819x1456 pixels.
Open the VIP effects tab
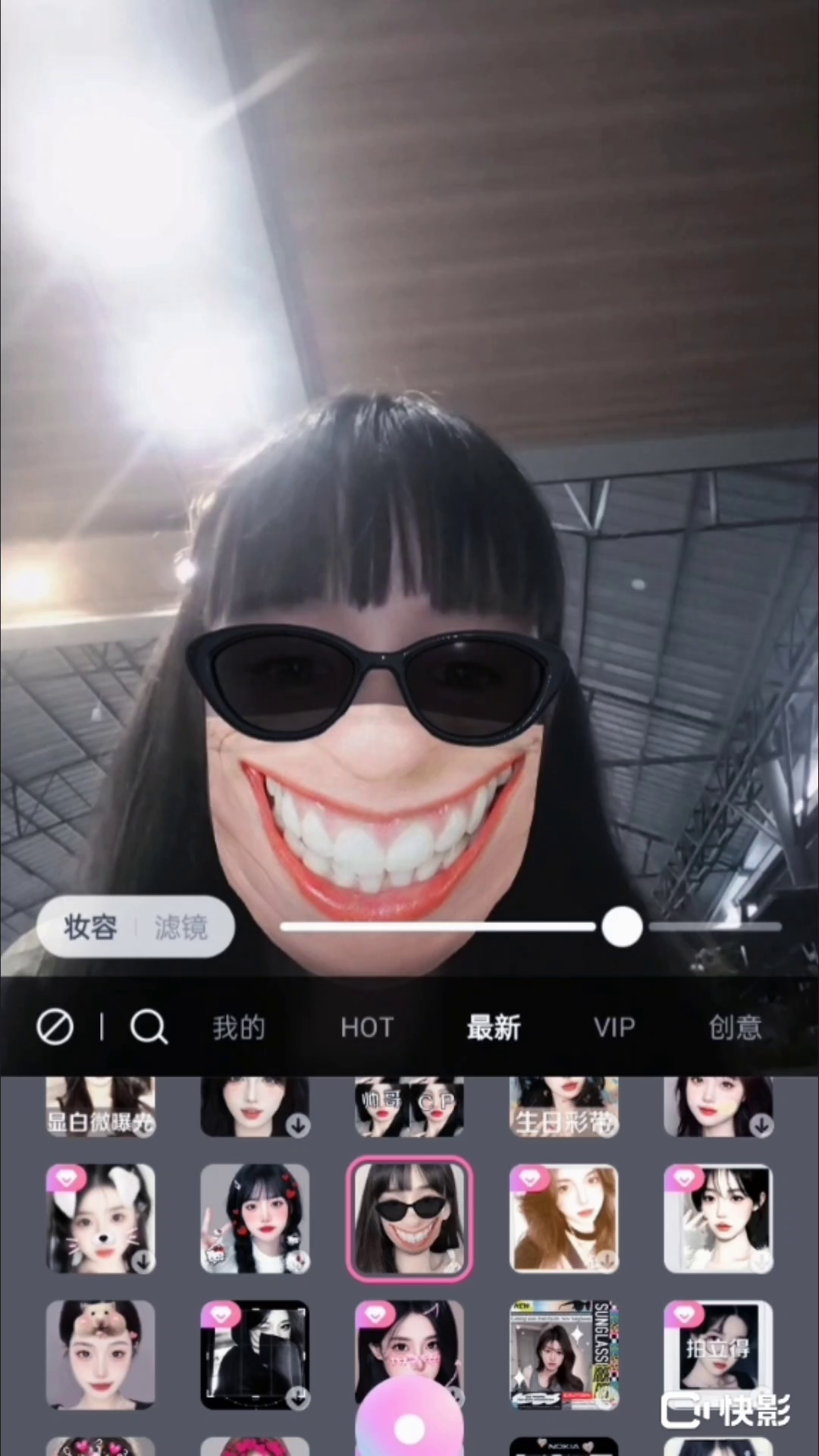(x=614, y=1028)
